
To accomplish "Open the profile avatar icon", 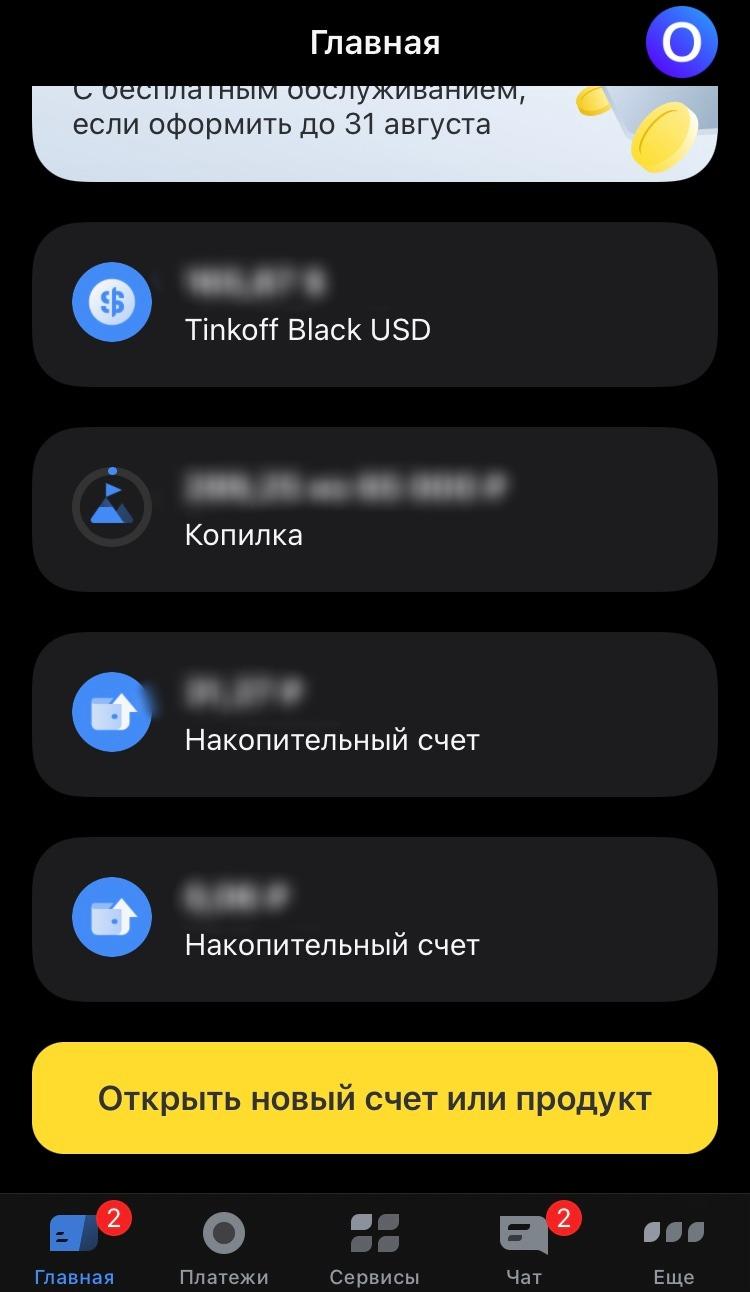I will pyautogui.click(x=682, y=42).
